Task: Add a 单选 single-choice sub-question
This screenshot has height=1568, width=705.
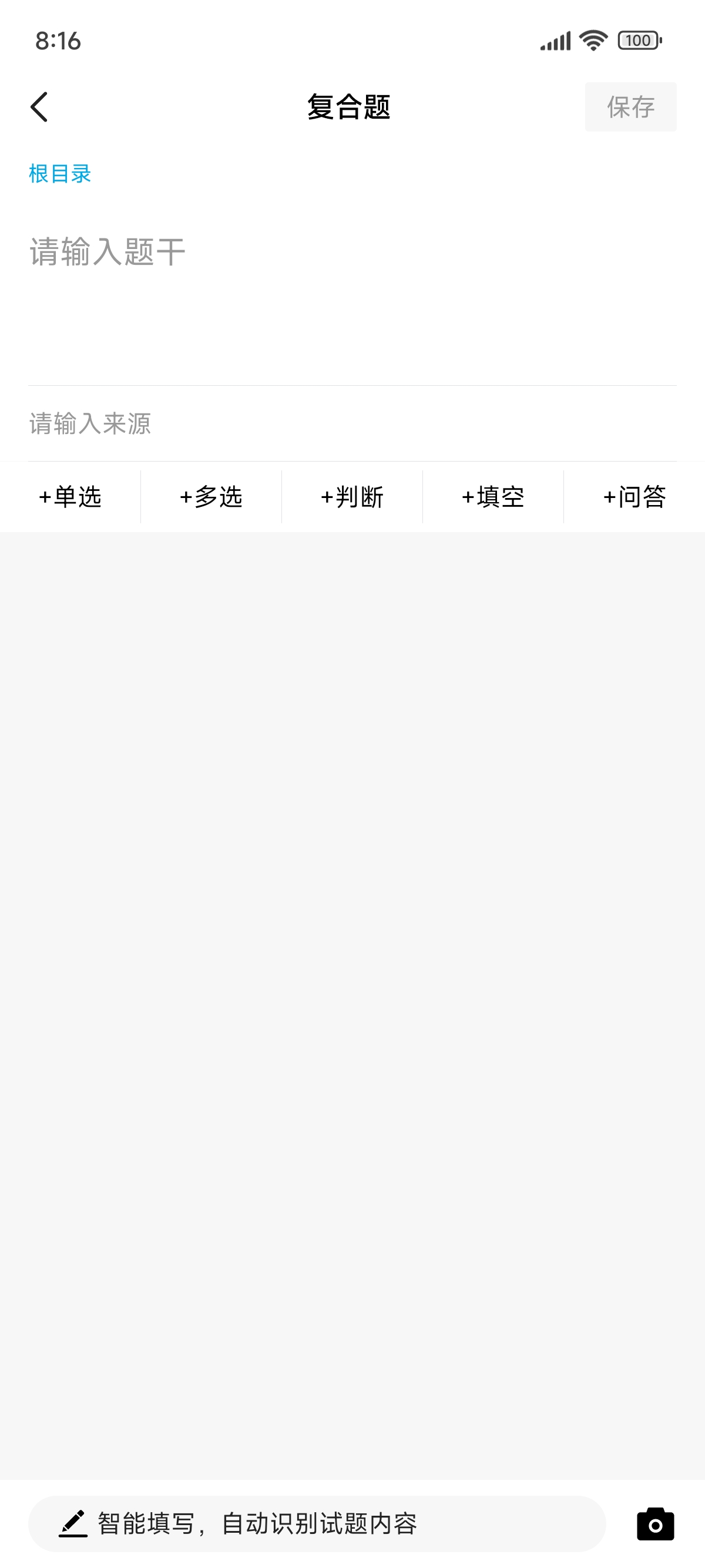Action: tap(70, 497)
